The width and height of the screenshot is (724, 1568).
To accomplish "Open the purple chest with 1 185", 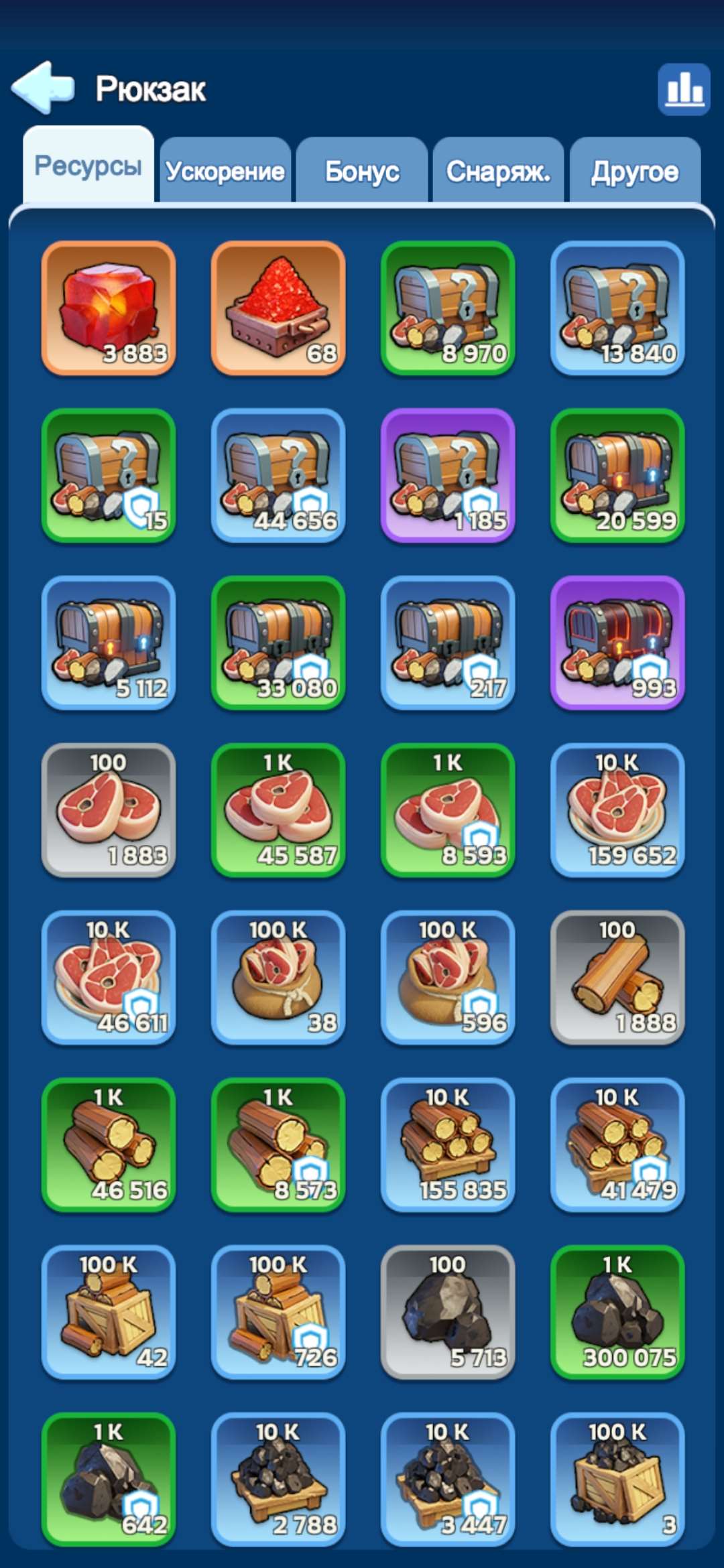I will click(x=448, y=475).
